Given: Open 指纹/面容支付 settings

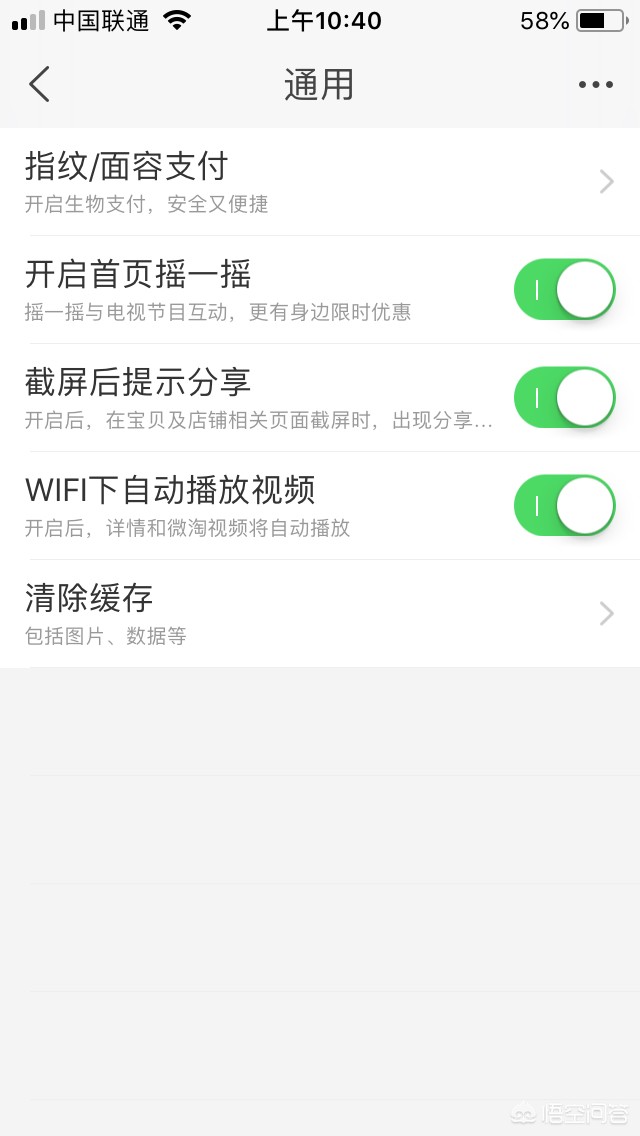Looking at the screenshot, I should (x=320, y=181).
